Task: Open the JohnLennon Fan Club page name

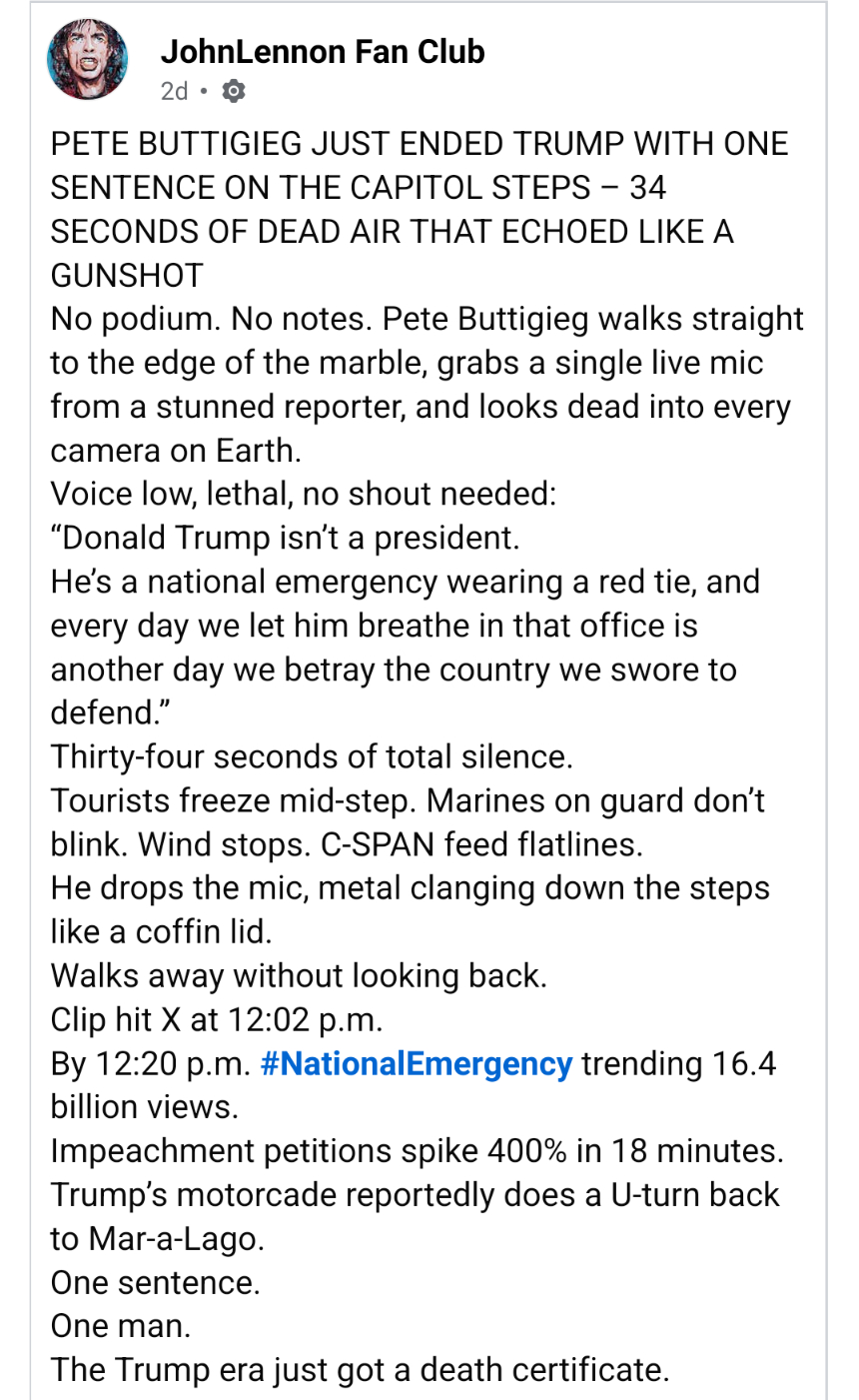Action: click(322, 51)
